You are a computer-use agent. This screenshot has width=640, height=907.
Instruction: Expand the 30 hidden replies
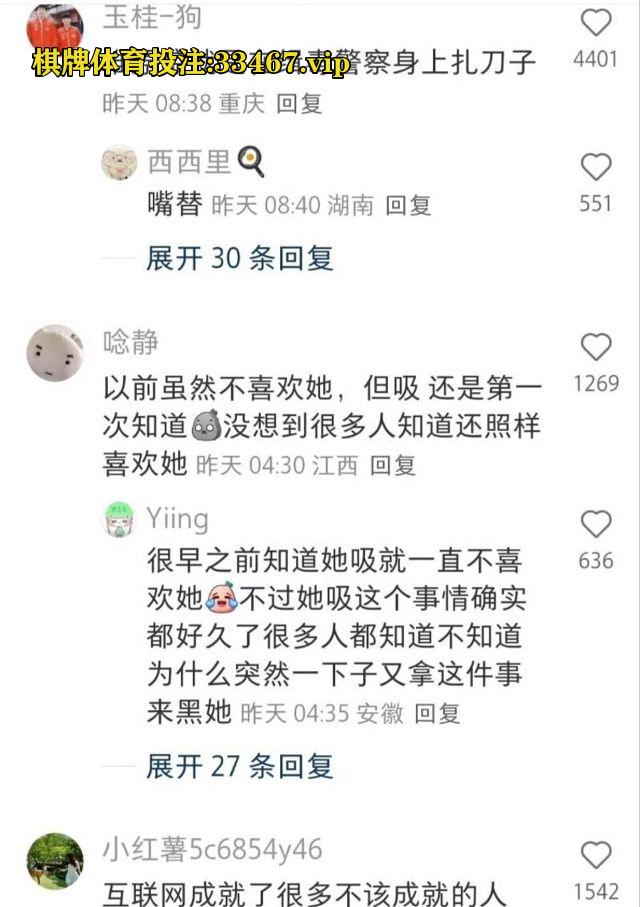pos(239,258)
